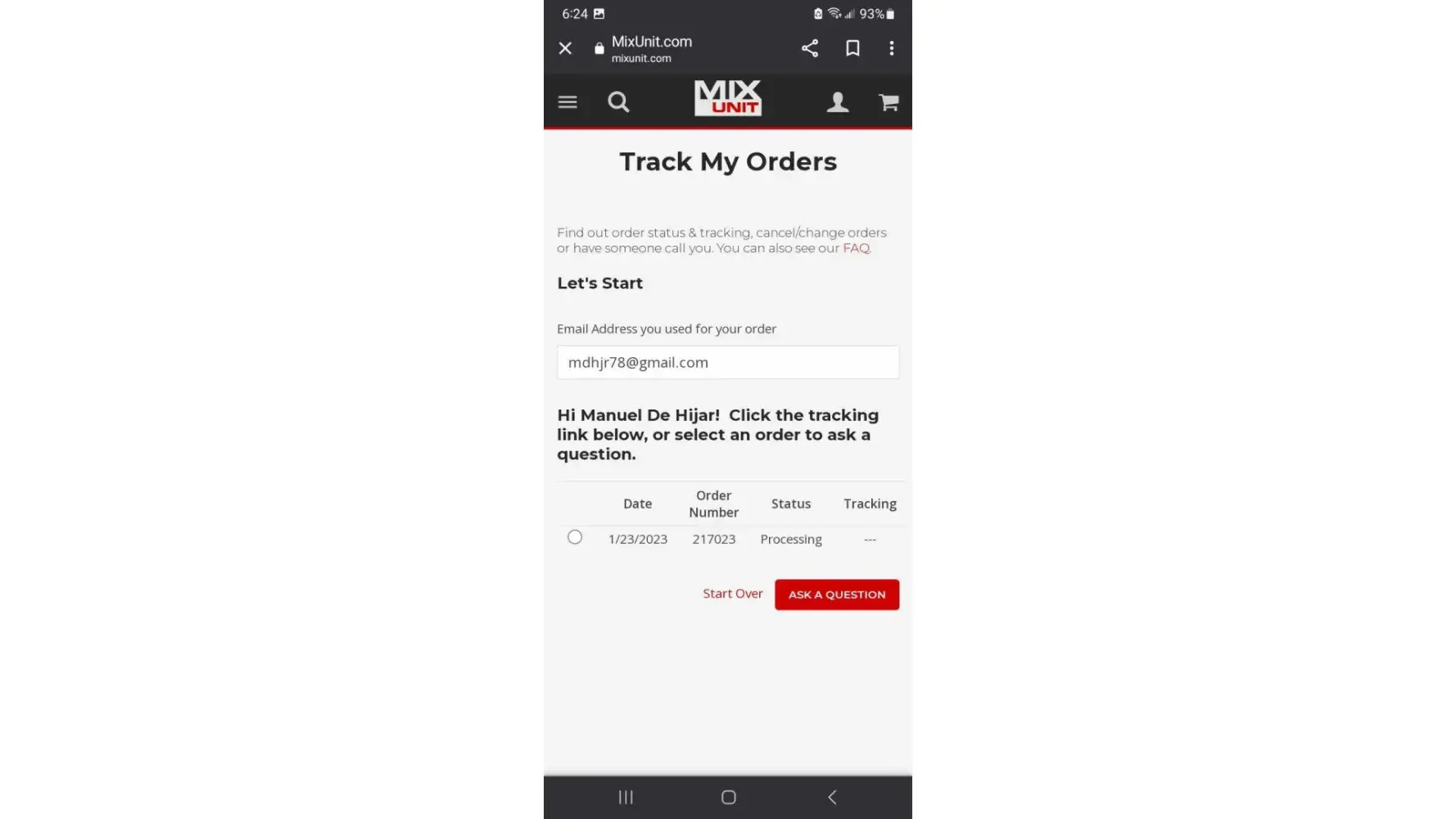The image size is (1456, 819).
Task: Open the account profile icon
Action: click(x=837, y=102)
